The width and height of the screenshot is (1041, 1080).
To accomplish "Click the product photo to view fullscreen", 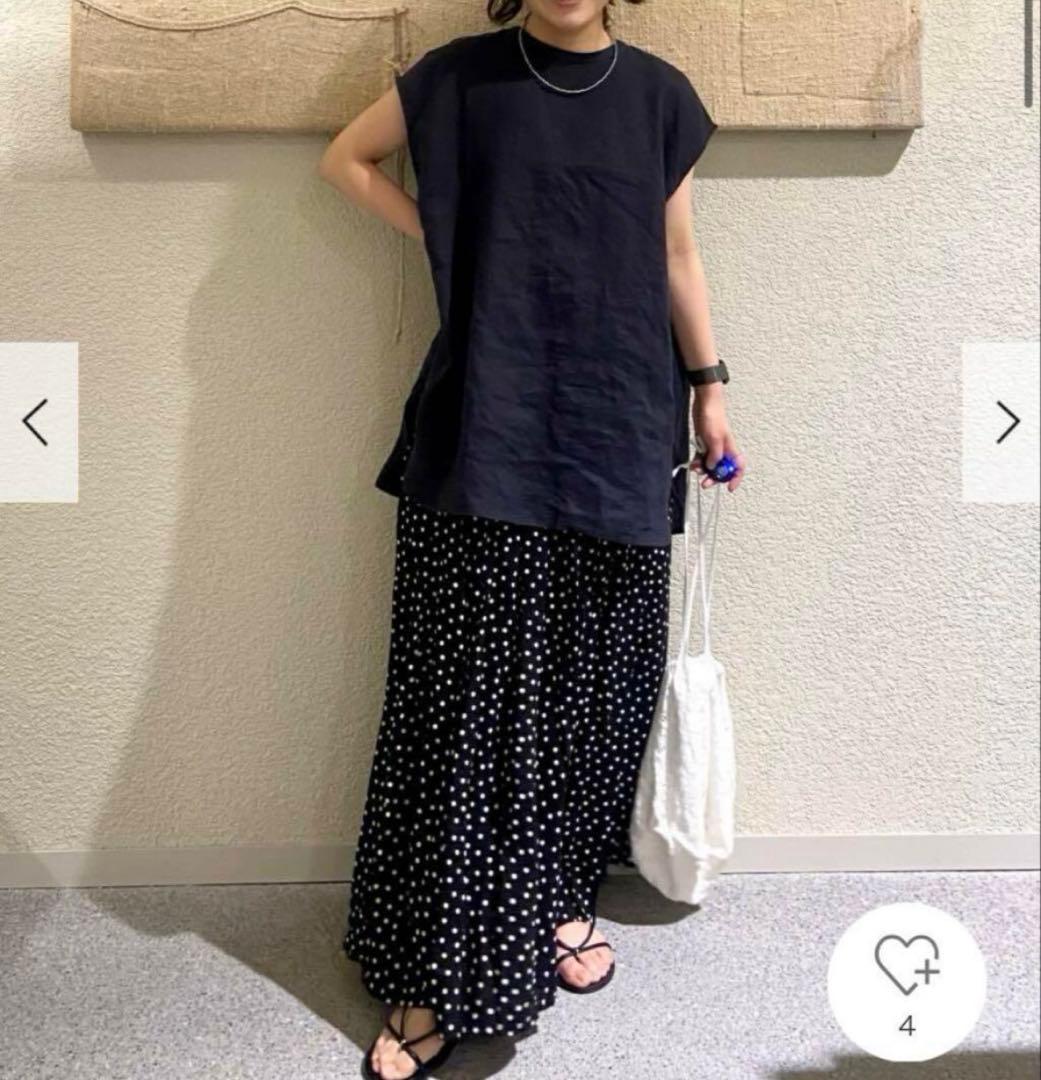I will 520,500.
